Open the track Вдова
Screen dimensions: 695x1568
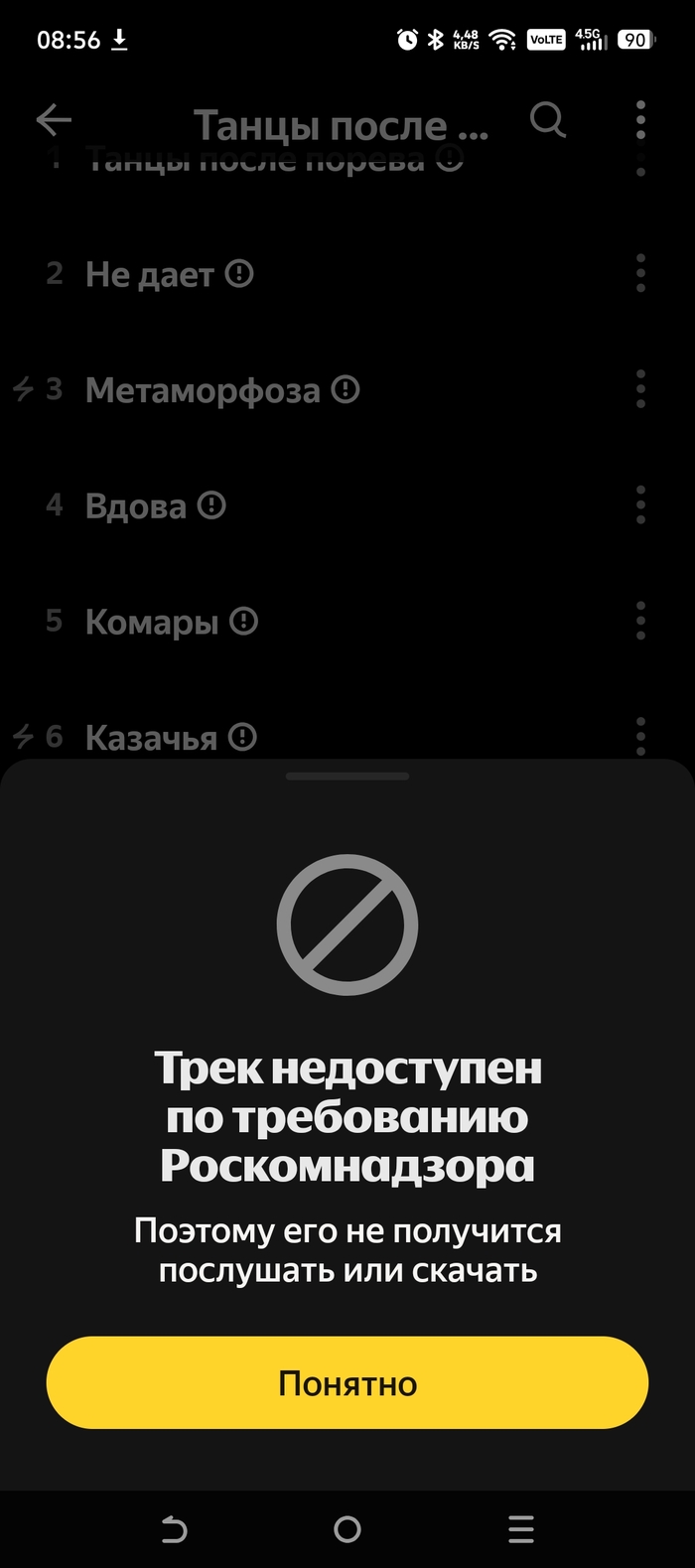(136, 506)
